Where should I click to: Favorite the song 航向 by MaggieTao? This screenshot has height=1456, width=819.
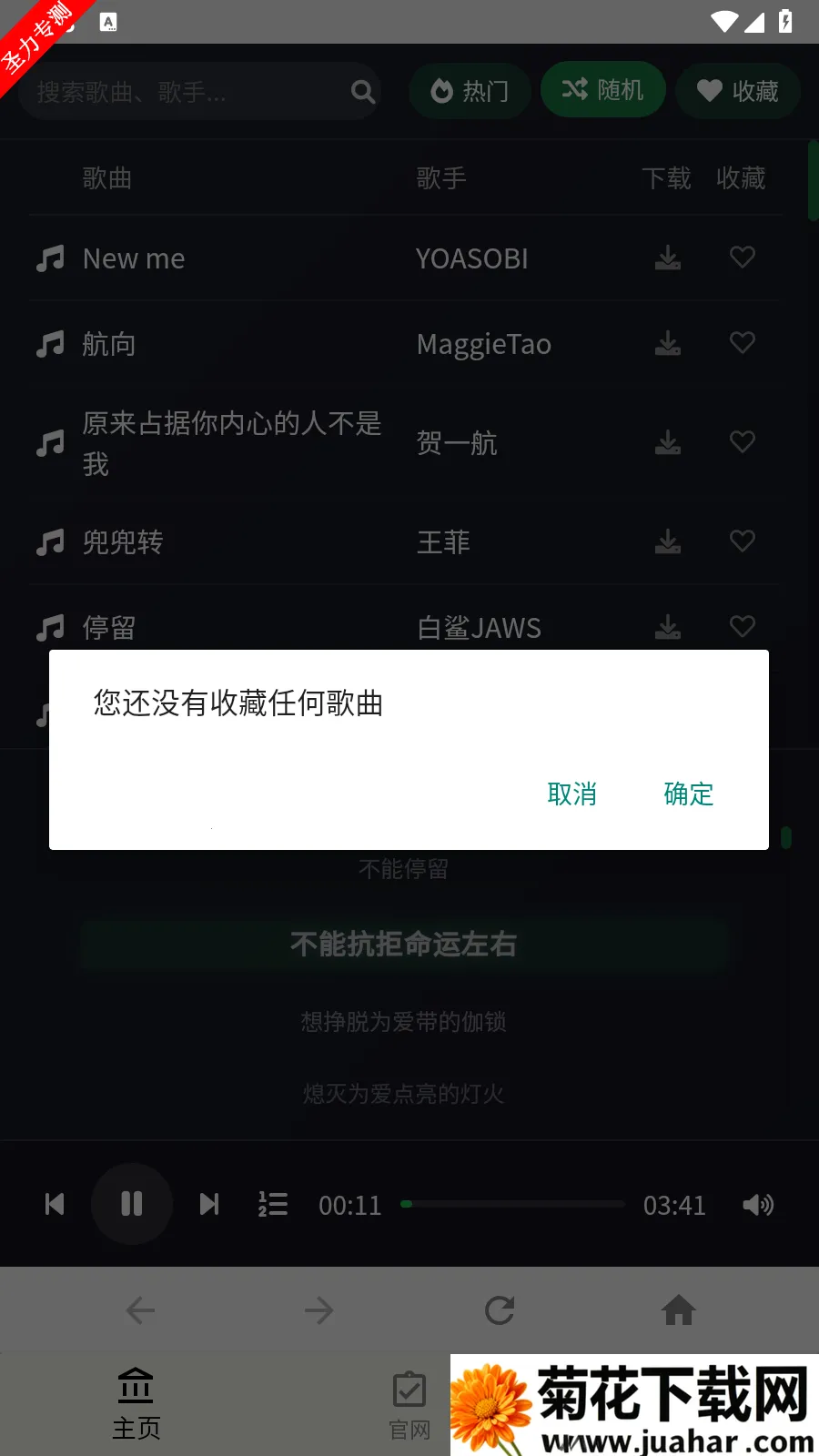(742, 343)
